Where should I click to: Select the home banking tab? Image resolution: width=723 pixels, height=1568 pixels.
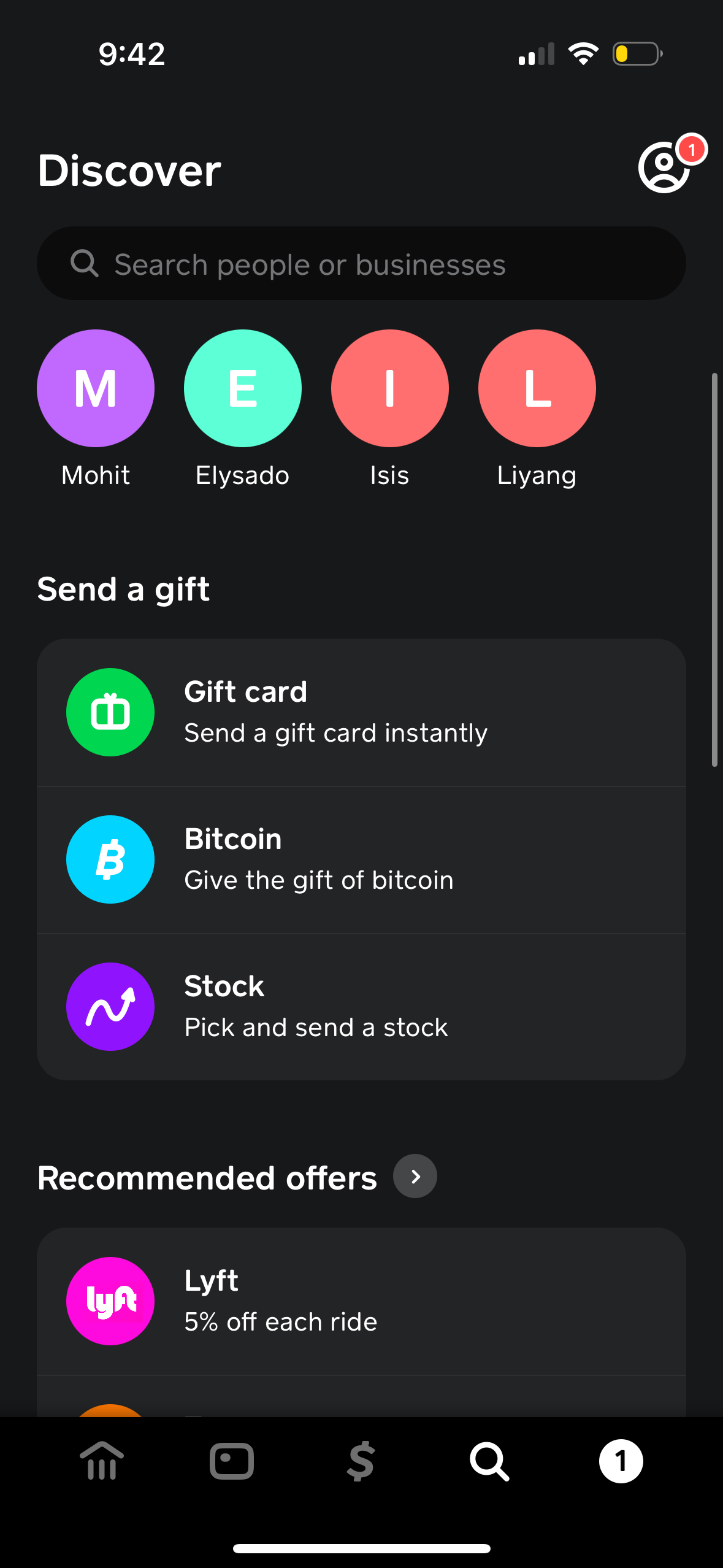pyautogui.click(x=101, y=1462)
